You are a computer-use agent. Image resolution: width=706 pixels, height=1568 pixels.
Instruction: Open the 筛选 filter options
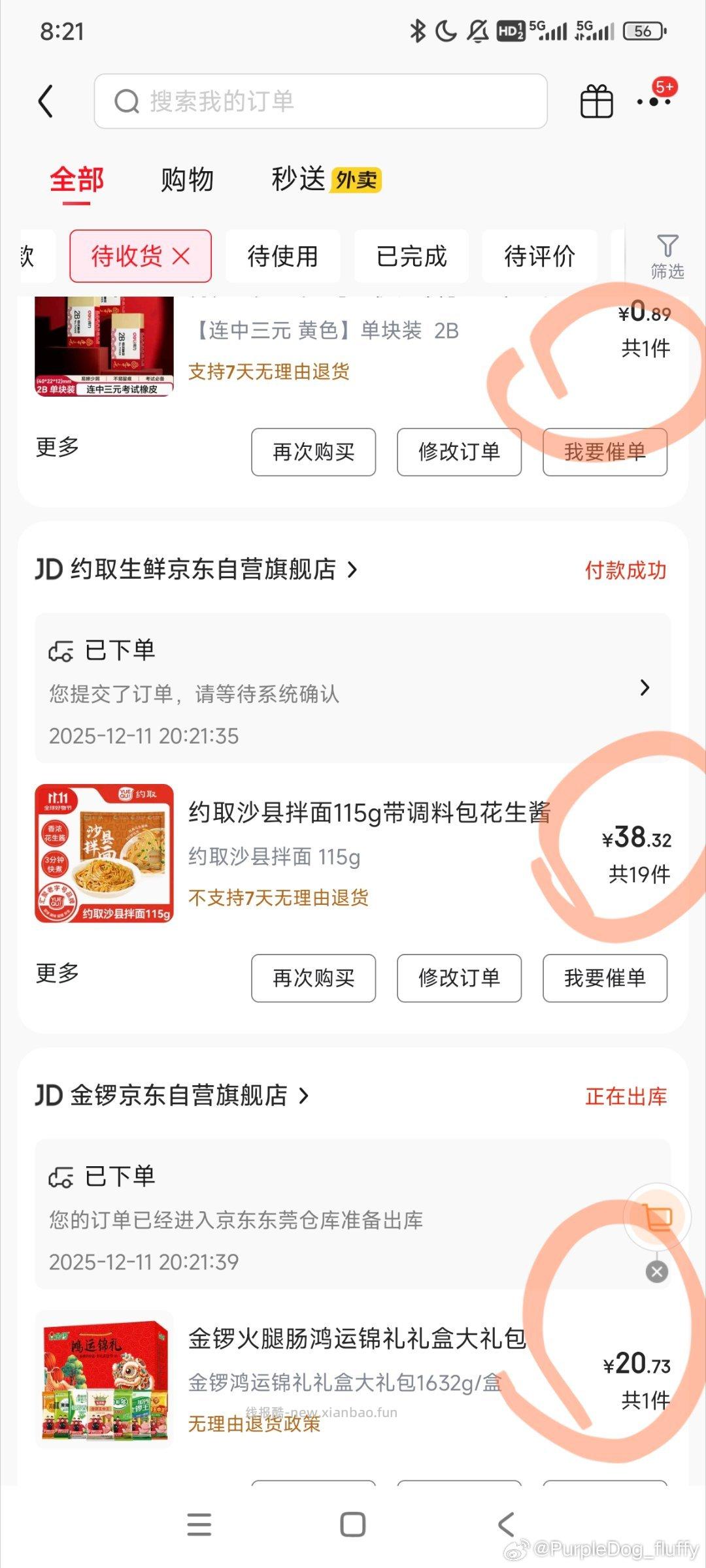click(667, 257)
